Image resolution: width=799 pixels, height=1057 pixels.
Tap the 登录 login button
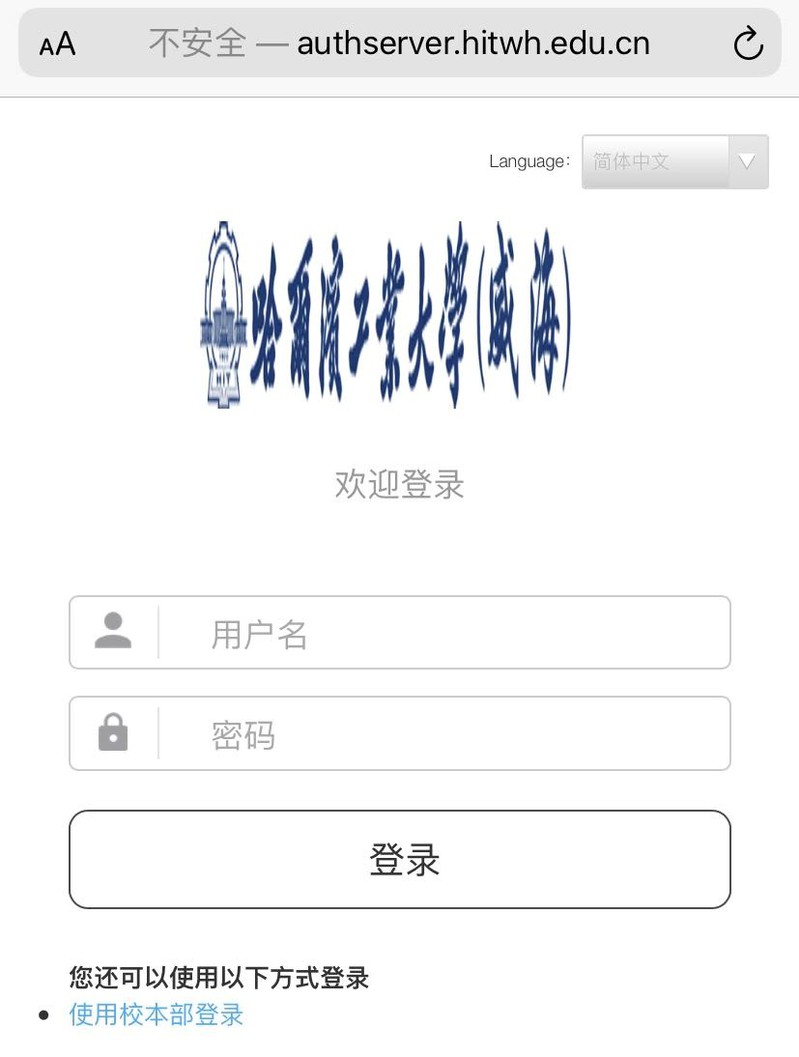pos(400,859)
